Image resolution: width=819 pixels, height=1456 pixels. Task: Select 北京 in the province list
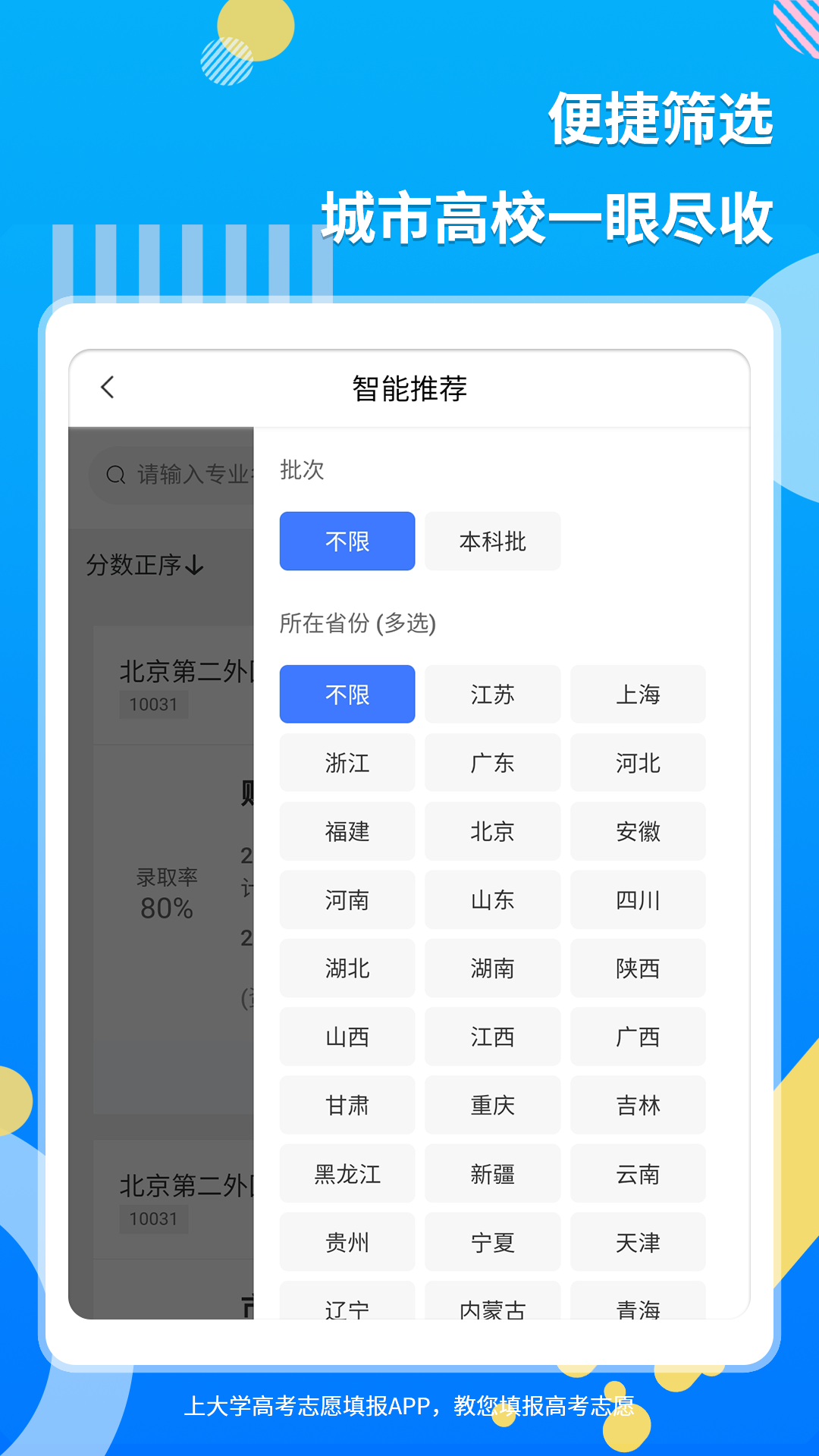(492, 831)
